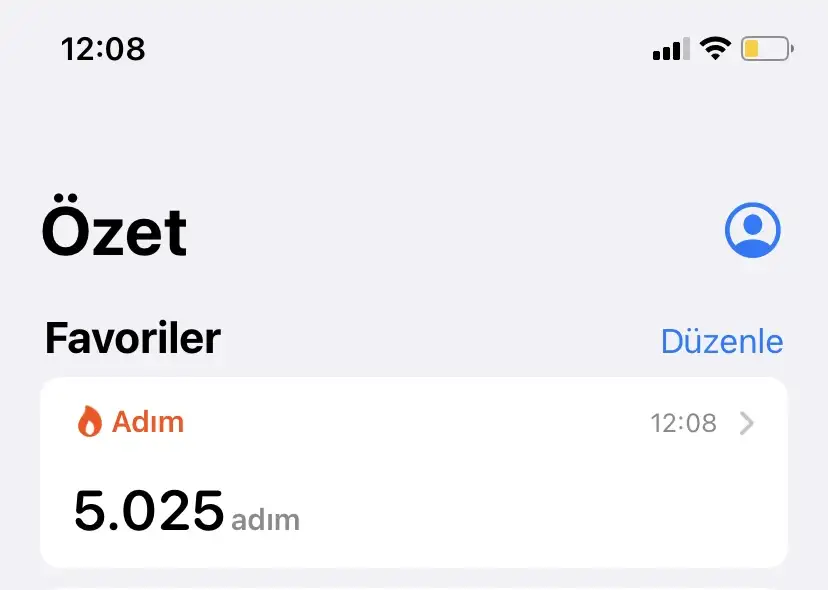
Task: Open the Adım steps card
Action: pyautogui.click(x=413, y=472)
